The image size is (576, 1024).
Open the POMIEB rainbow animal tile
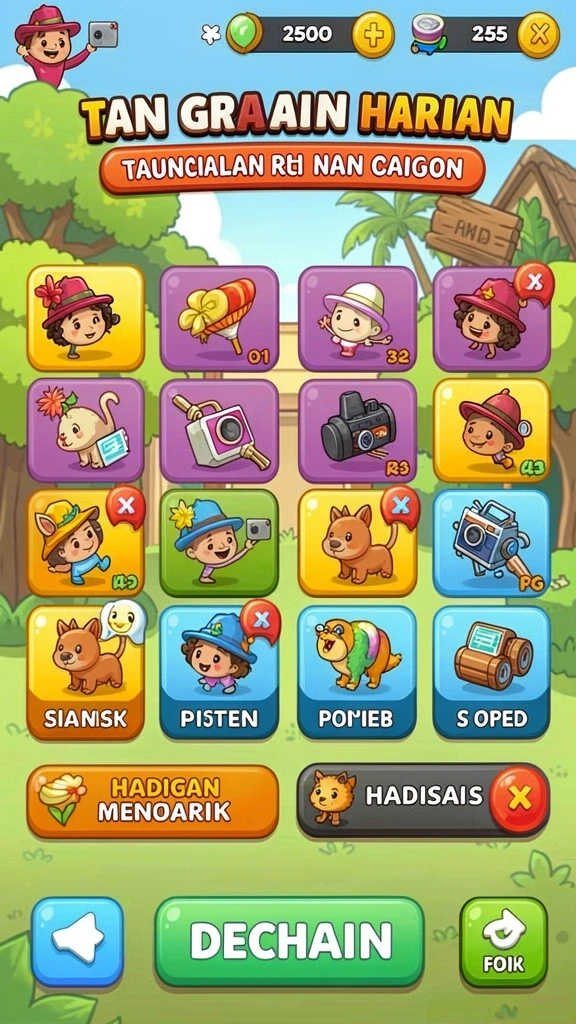point(357,673)
